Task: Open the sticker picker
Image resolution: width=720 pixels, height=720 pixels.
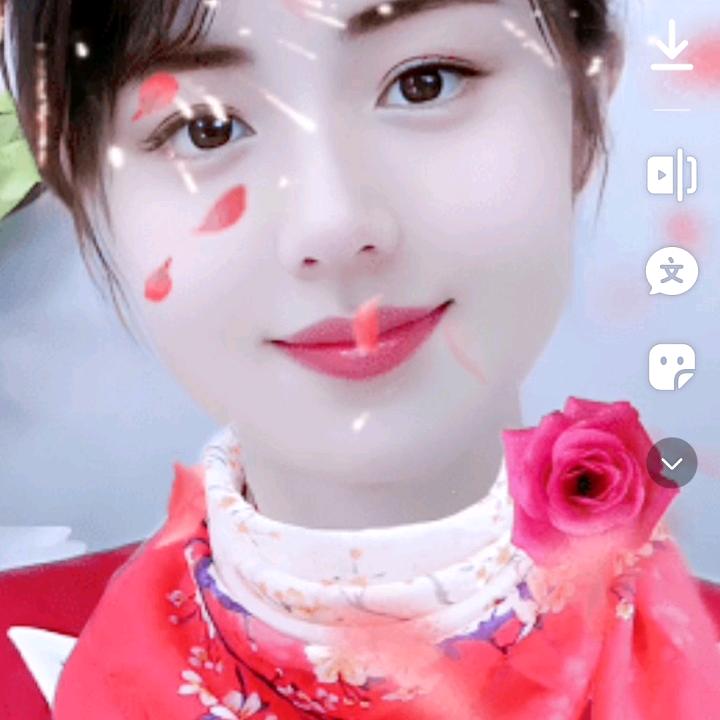Action: (672, 366)
